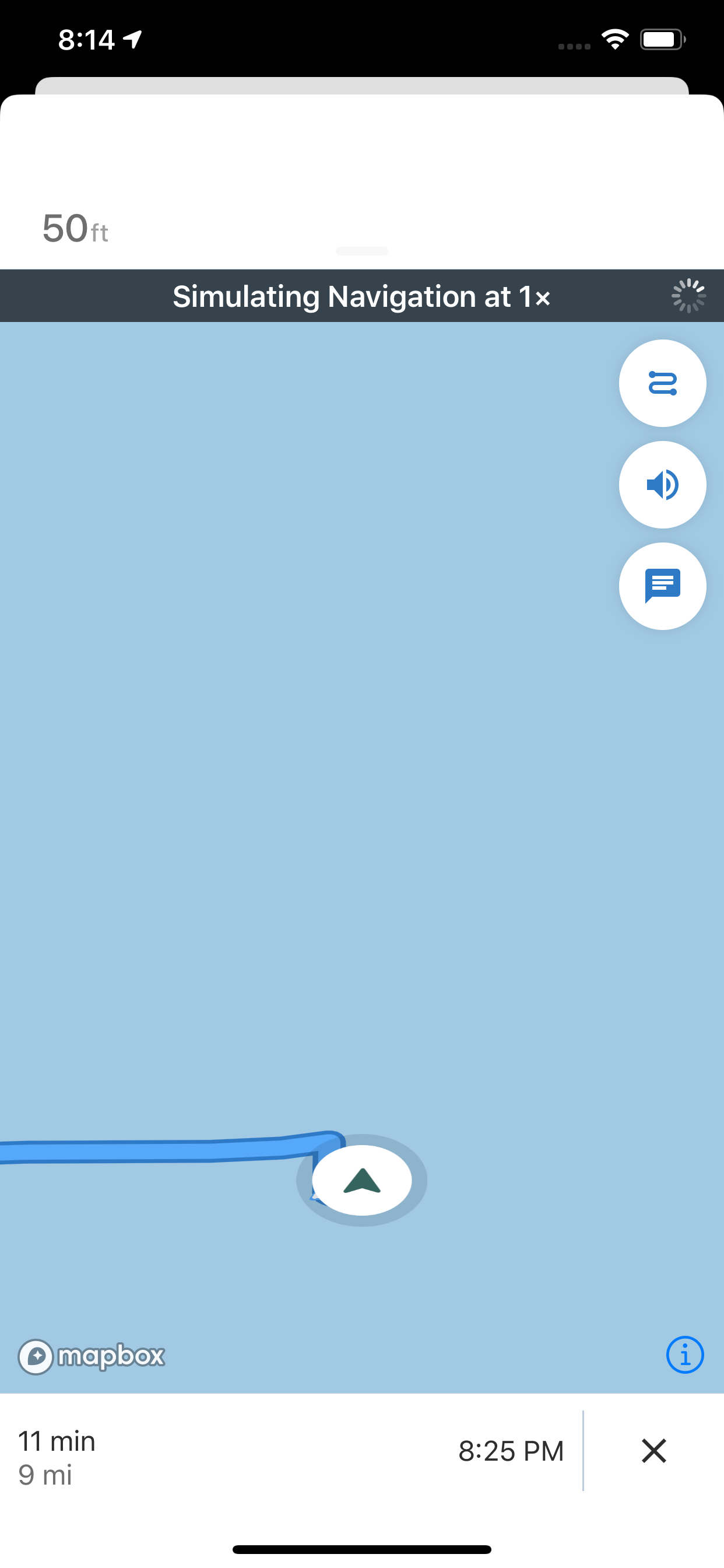The height and width of the screenshot is (1568, 724).
Task: End navigation with the X button
Action: click(x=654, y=1452)
